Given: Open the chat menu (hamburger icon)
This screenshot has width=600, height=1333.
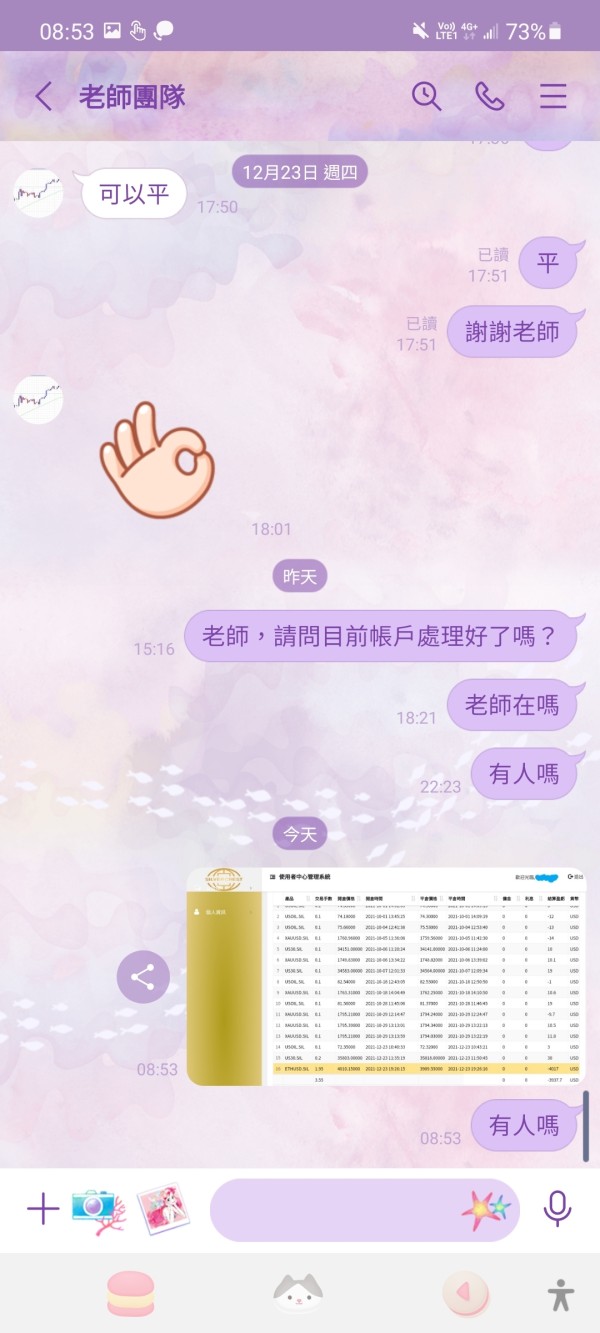Looking at the screenshot, I should pyautogui.click(x=553, y=96).
